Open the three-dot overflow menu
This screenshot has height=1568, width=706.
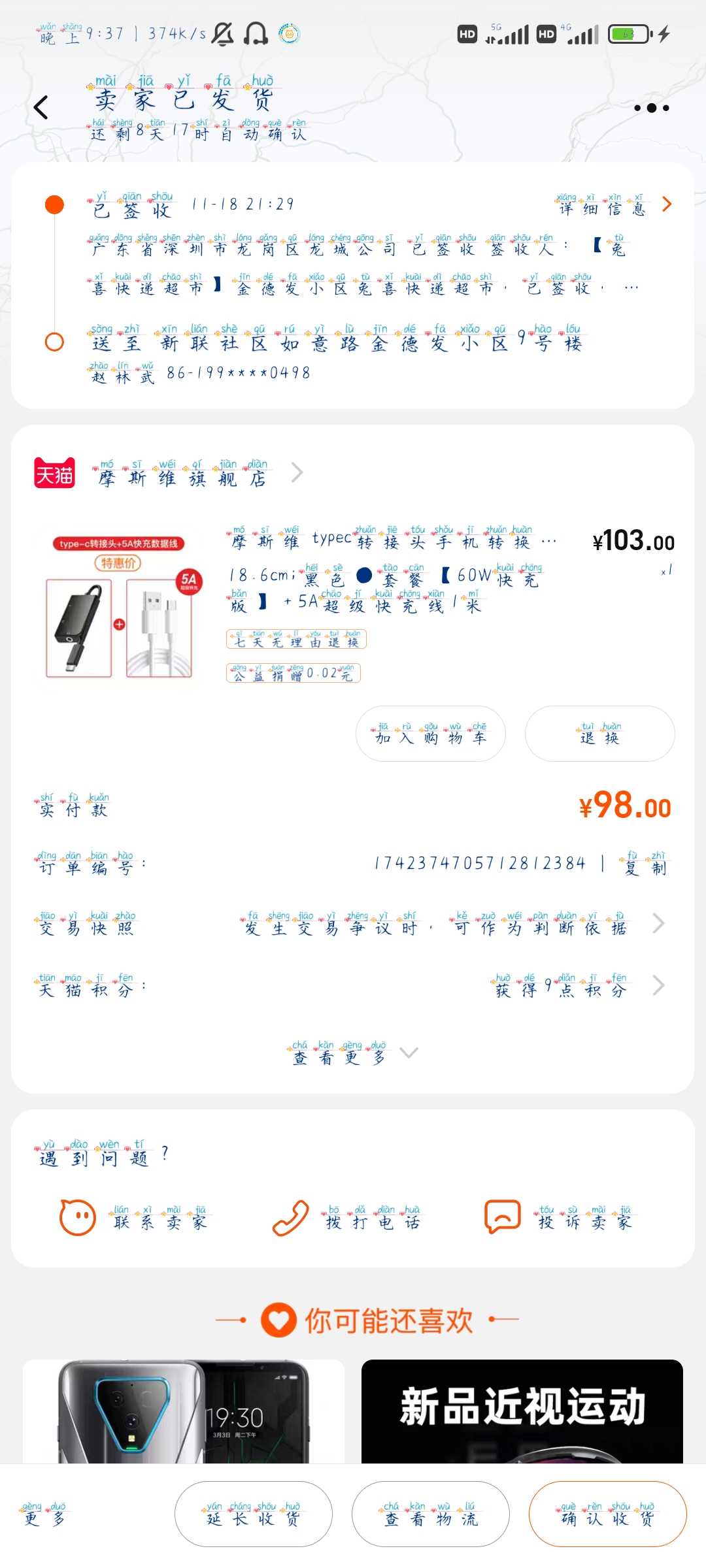(651, 108)
